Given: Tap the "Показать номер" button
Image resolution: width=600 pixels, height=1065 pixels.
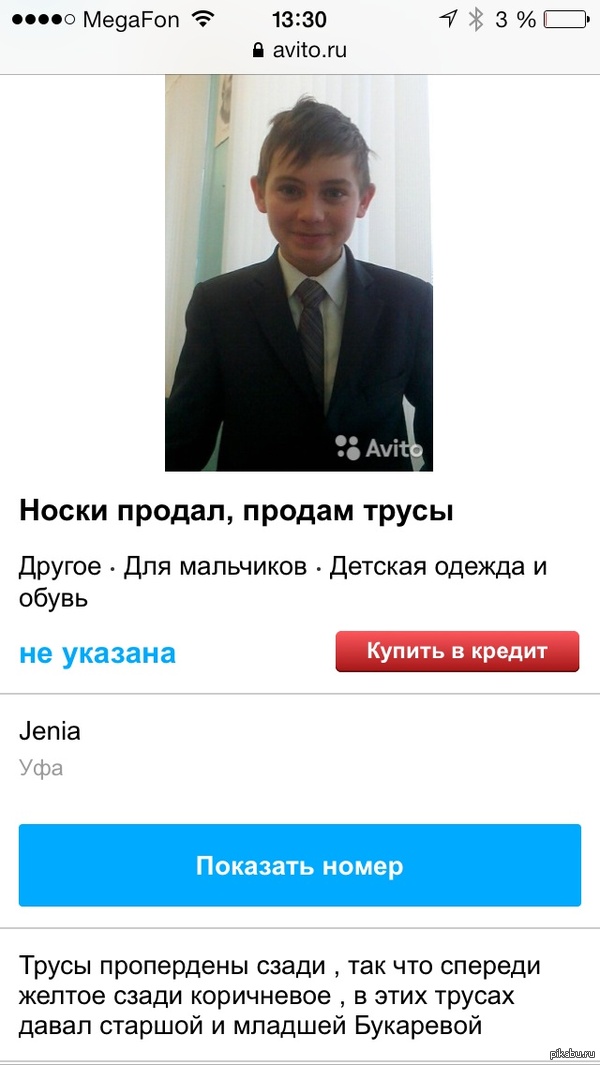Looking at the screenshot, I should pos(299,865).
